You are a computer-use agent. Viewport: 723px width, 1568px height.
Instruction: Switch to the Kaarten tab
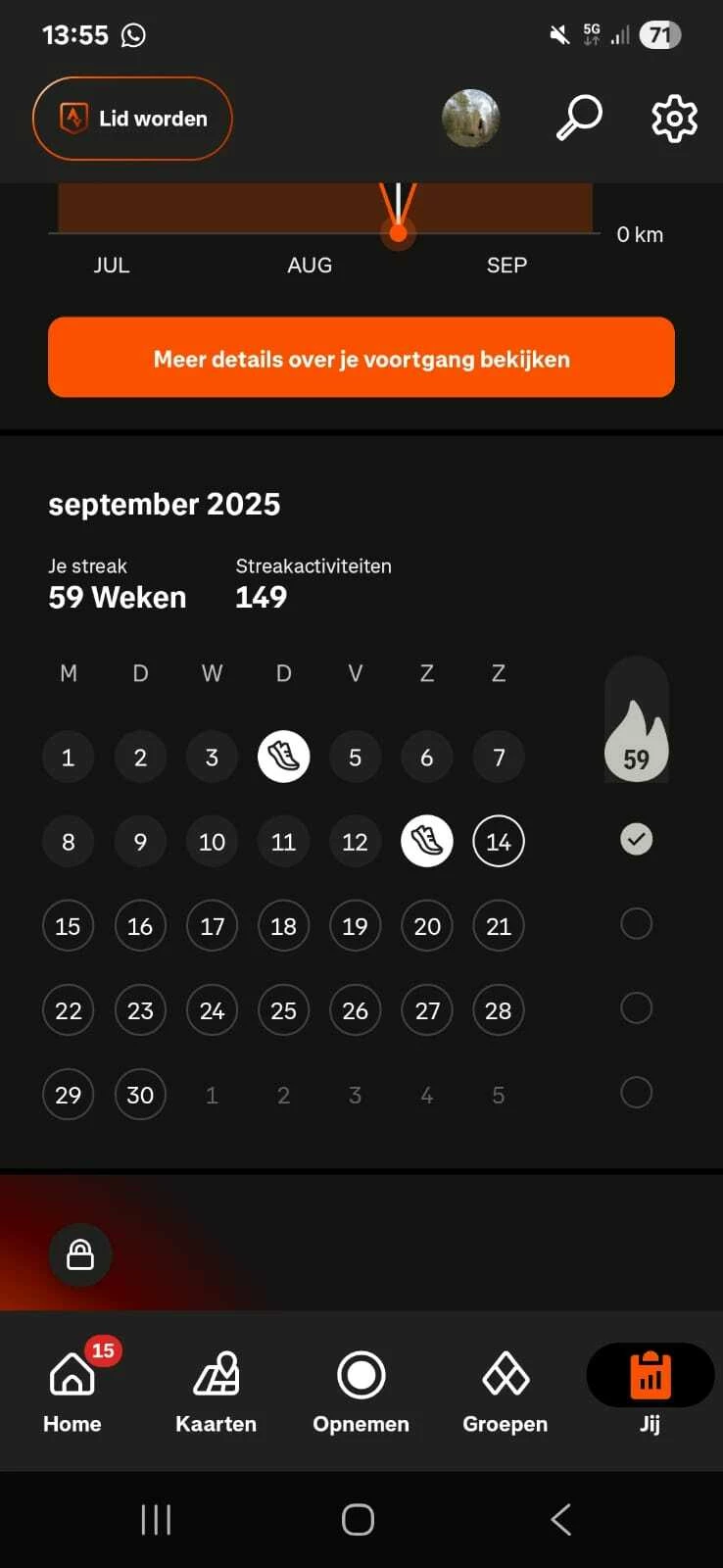[217, 1390]
